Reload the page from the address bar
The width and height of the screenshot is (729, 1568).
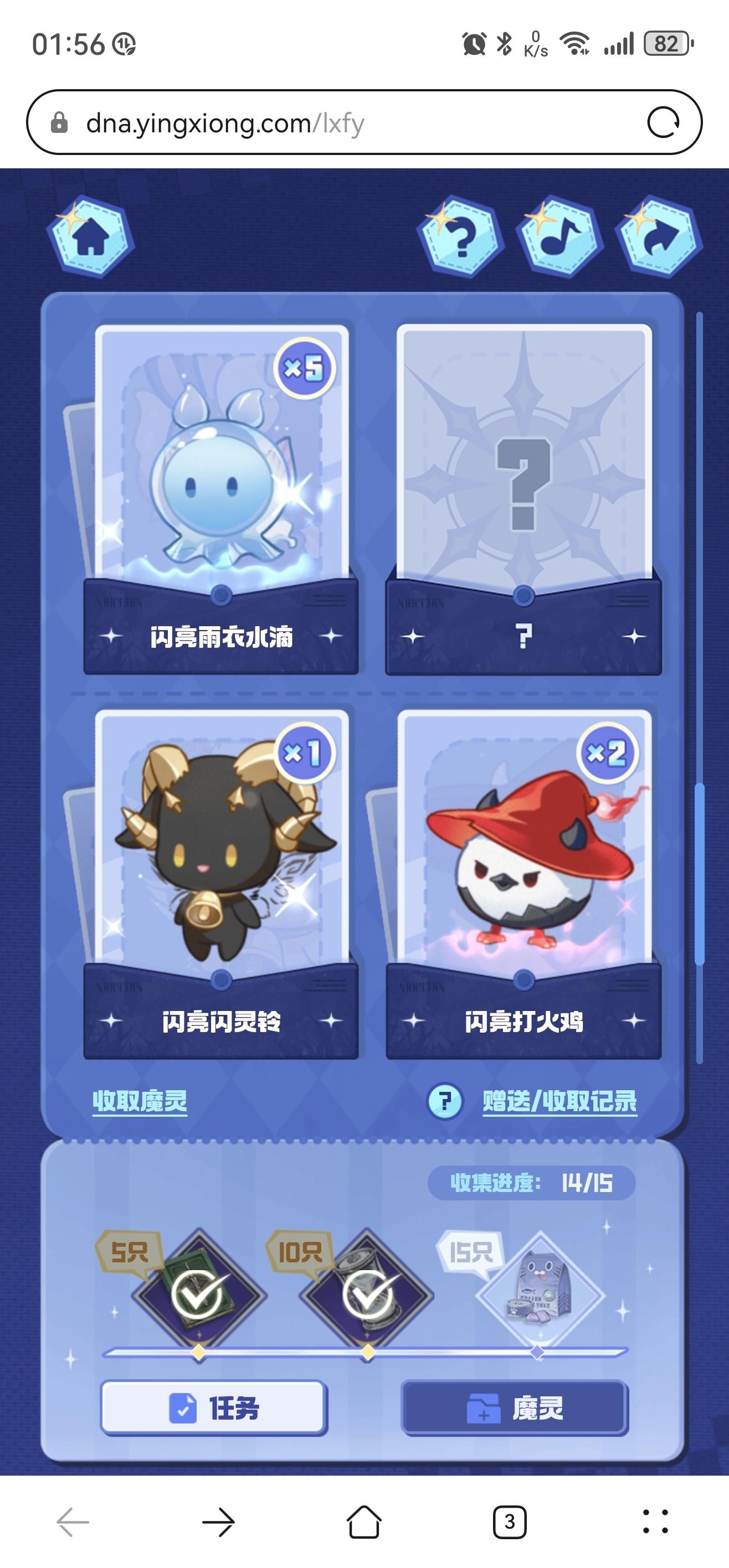(663, 123)
